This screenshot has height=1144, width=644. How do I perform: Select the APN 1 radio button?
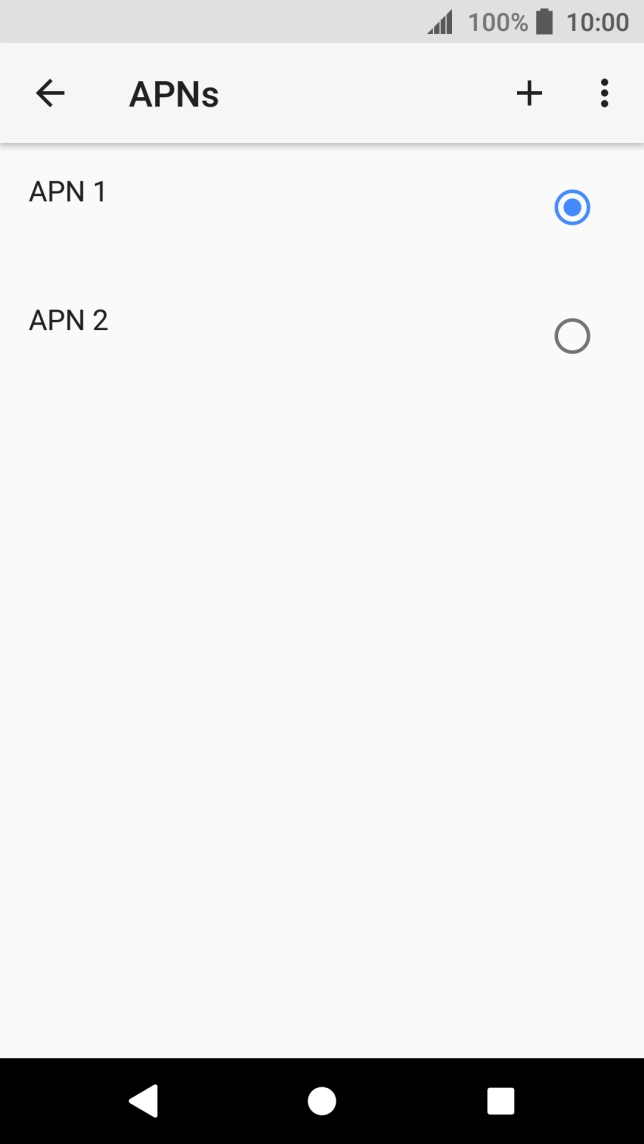tap(572, 207)
